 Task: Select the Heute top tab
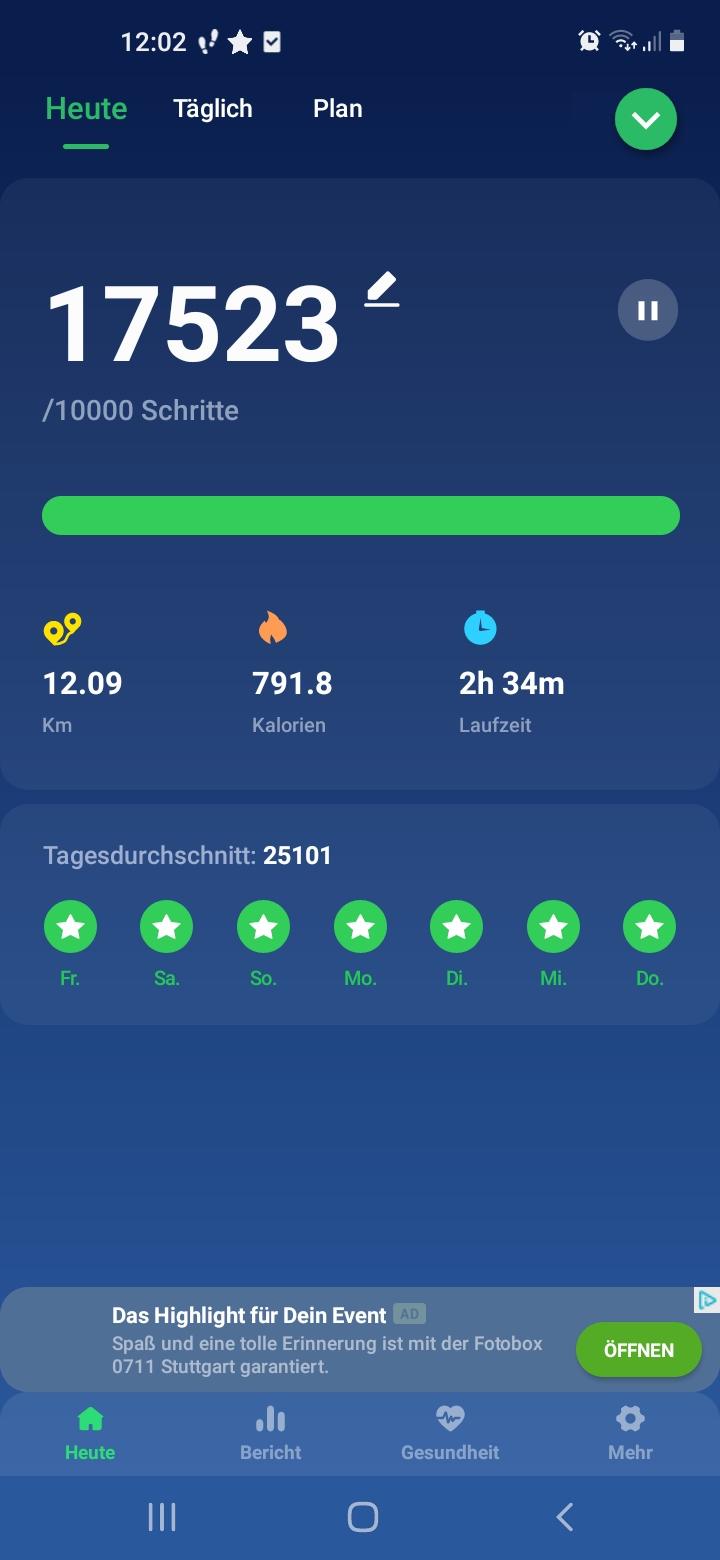[x=86, y=108]
